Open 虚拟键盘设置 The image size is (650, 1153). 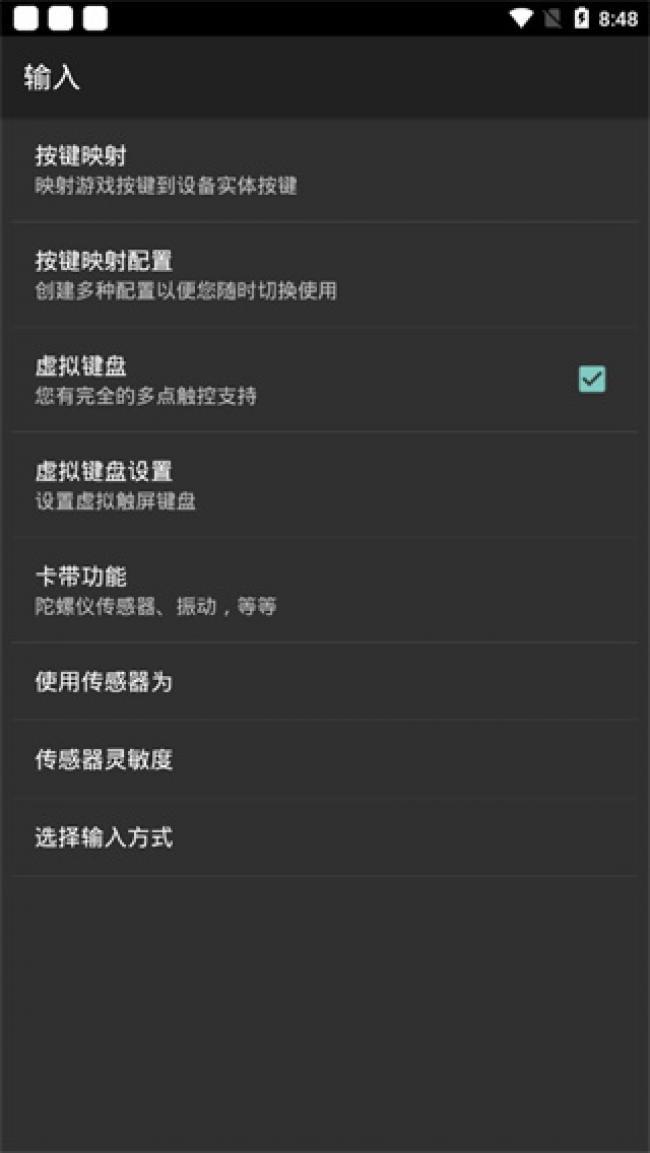click(x=324, y=485)
